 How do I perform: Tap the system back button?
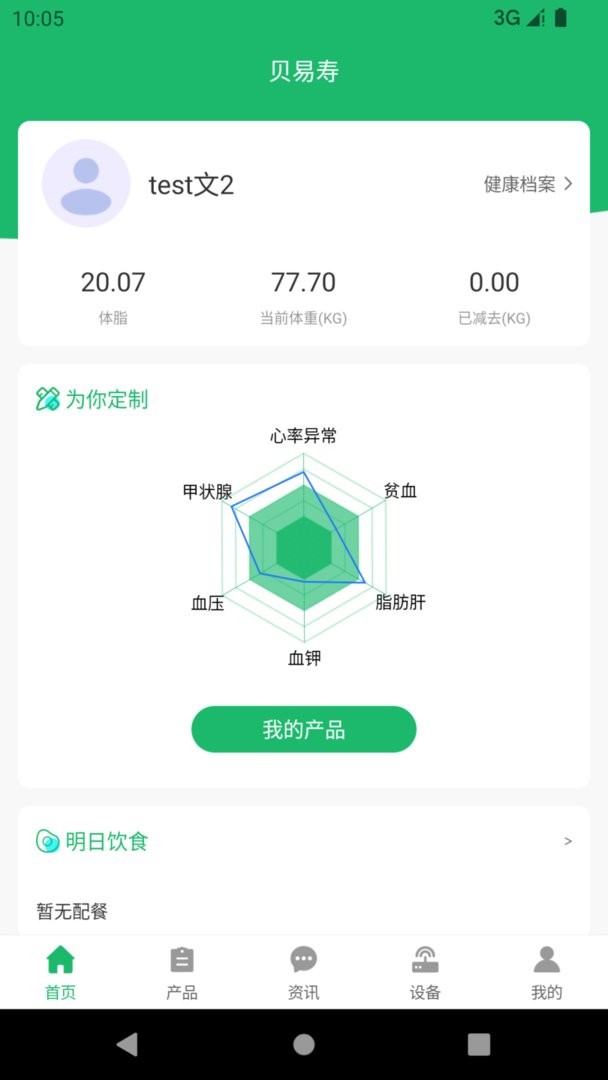127,1044
